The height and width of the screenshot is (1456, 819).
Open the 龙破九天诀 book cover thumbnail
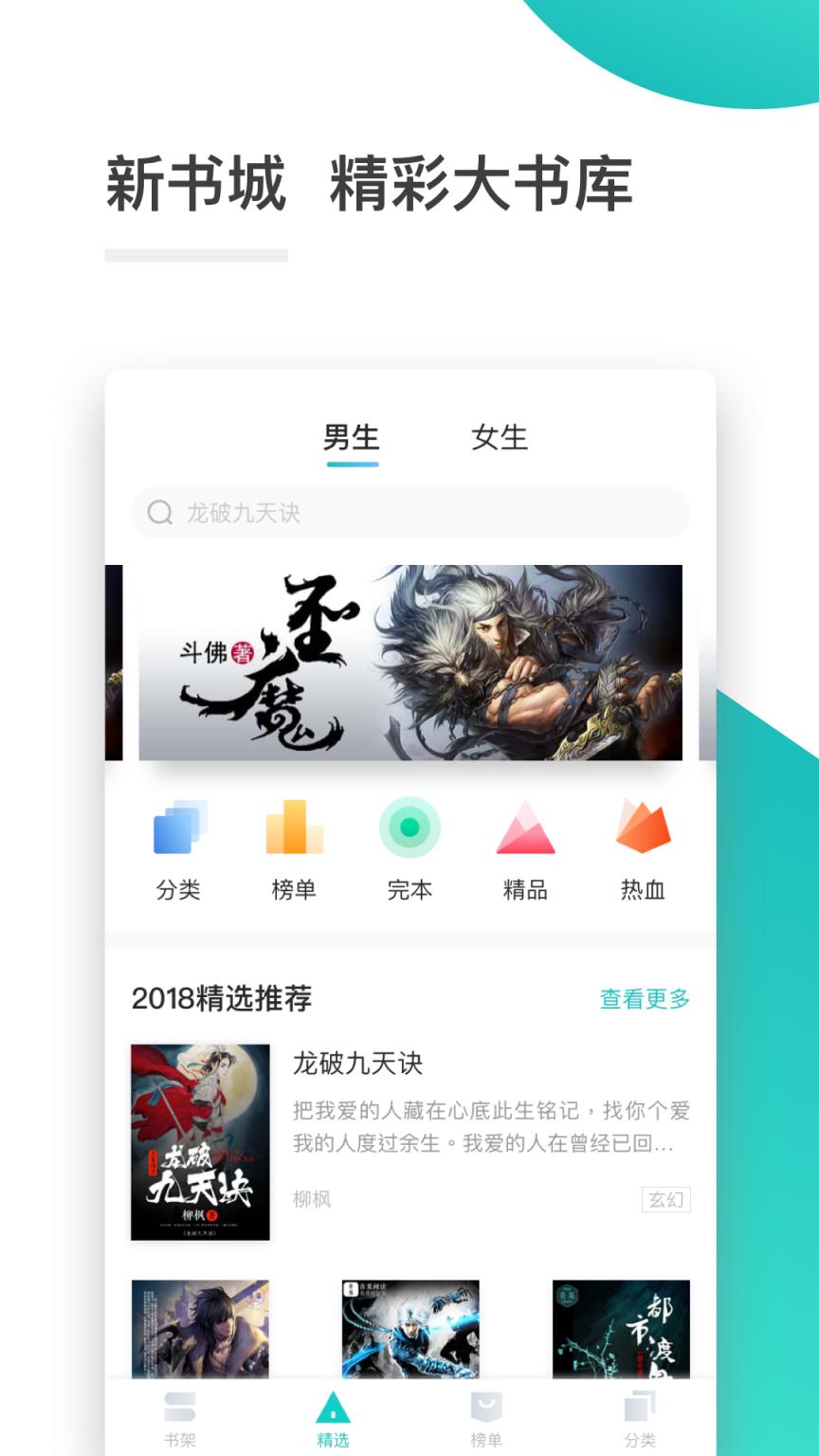[x=200, y=1141]
